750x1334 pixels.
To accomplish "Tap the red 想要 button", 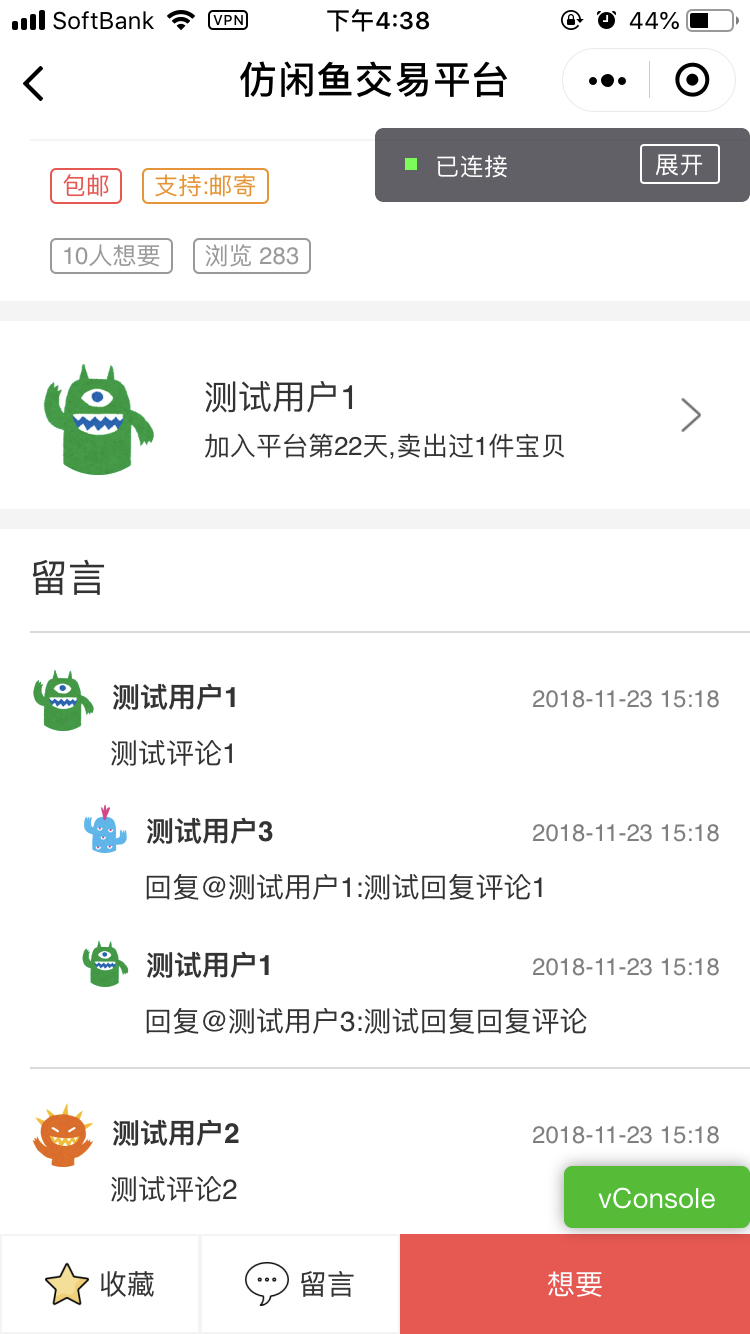I will tap(575, 1284).
